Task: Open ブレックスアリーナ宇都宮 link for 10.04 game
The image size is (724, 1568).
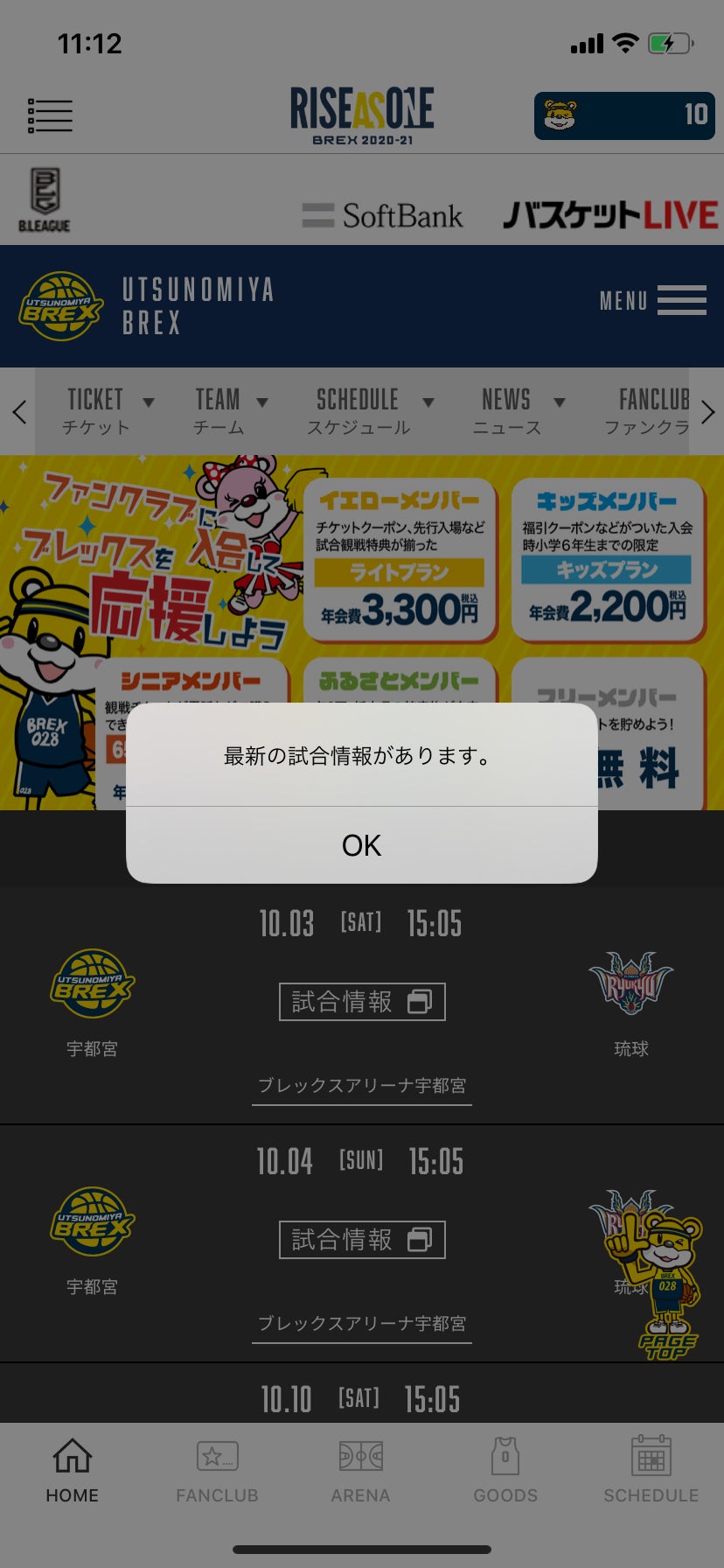Action: pyautogui.click(x=362, y=1324)
